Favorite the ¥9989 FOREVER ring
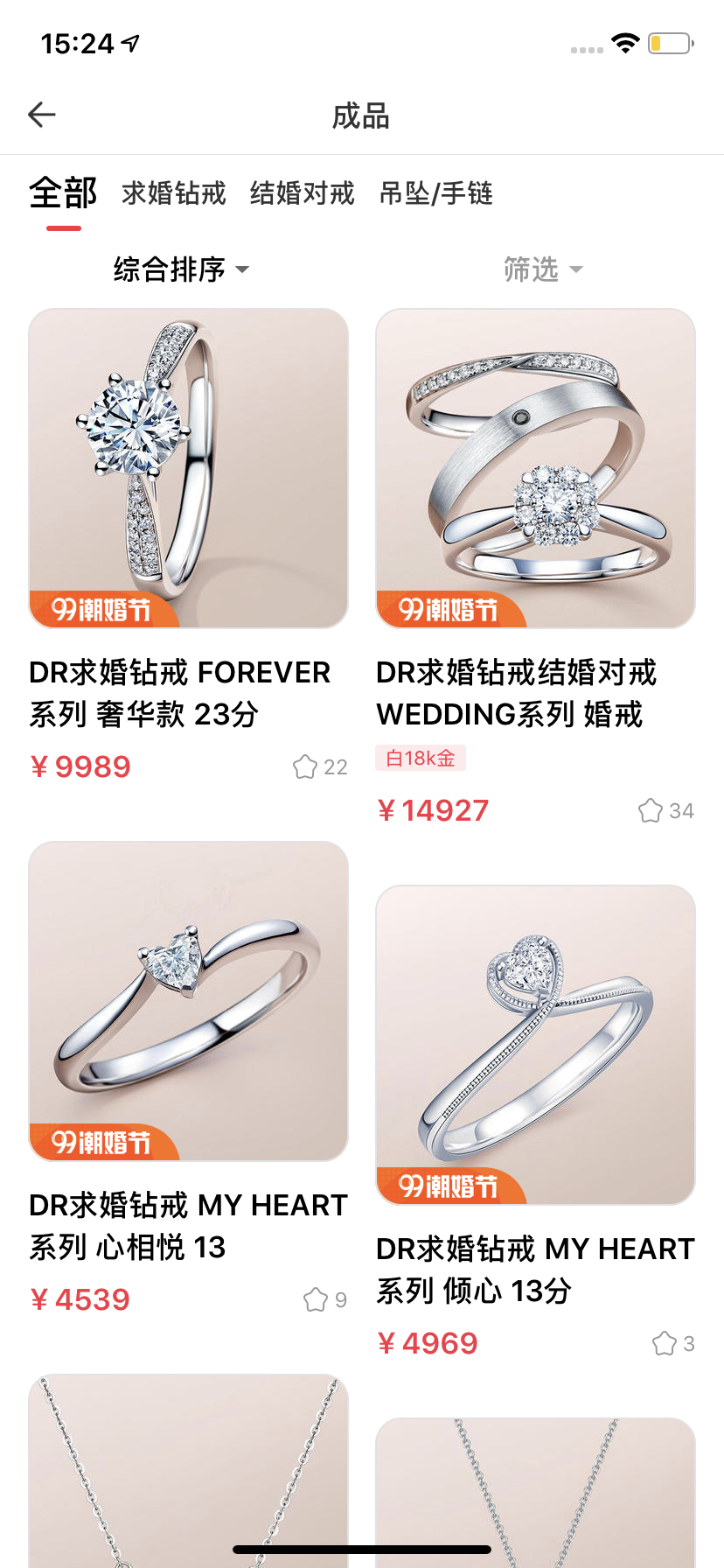The width and height of the screenshot is (724, 1568). (305, 767)
